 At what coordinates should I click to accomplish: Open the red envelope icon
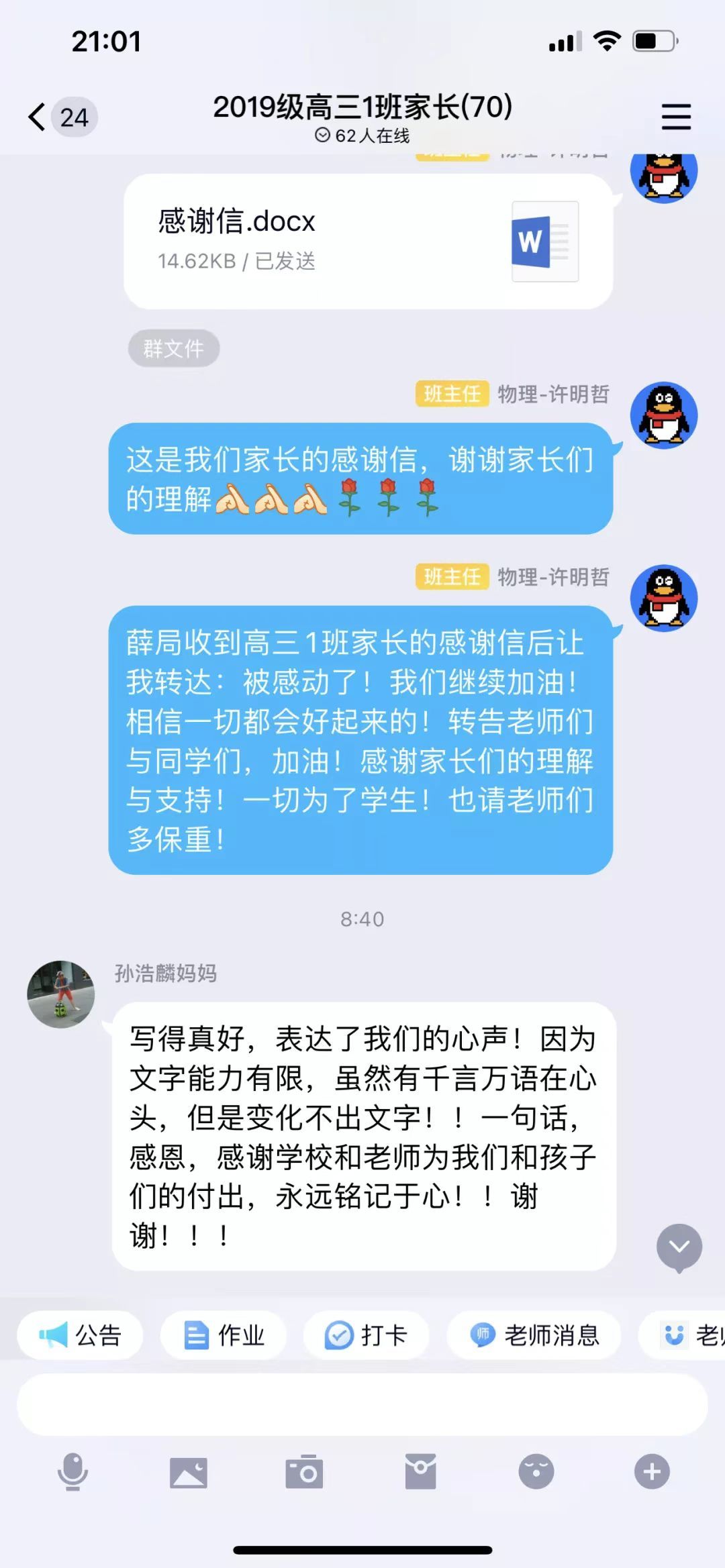tap(421, 1472)
